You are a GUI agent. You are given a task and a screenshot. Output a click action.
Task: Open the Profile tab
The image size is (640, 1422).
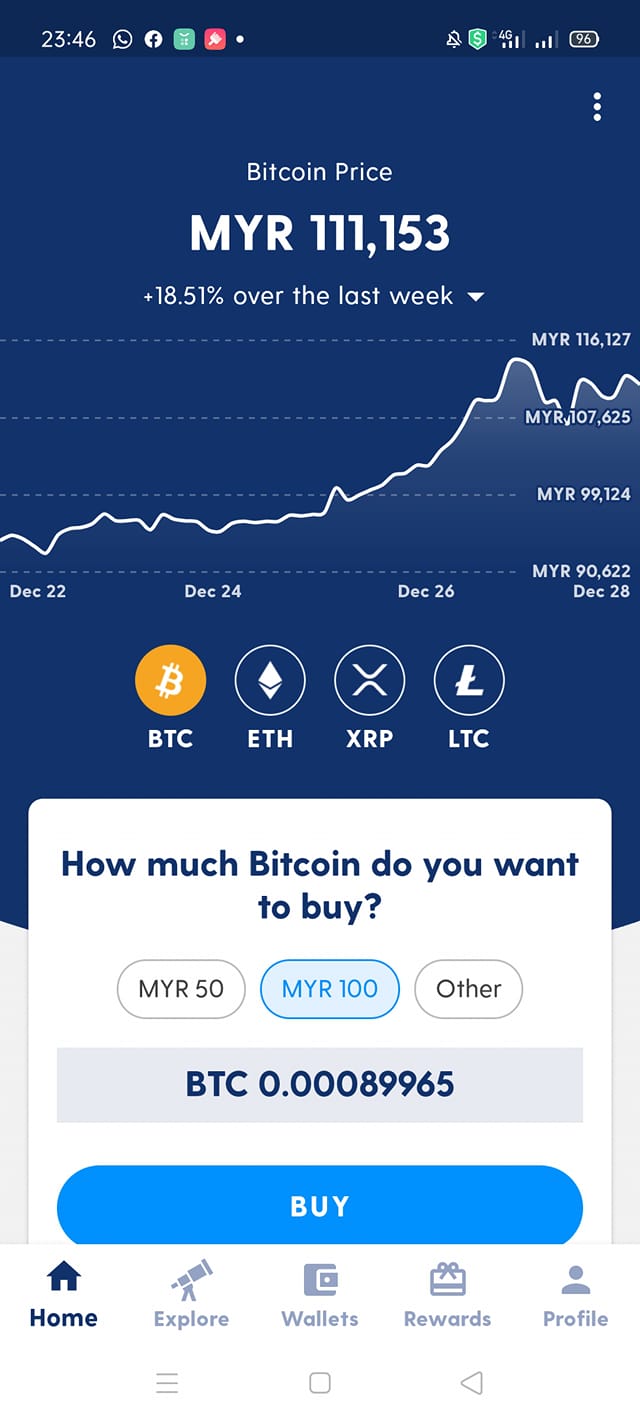[x=576, y=1295]
